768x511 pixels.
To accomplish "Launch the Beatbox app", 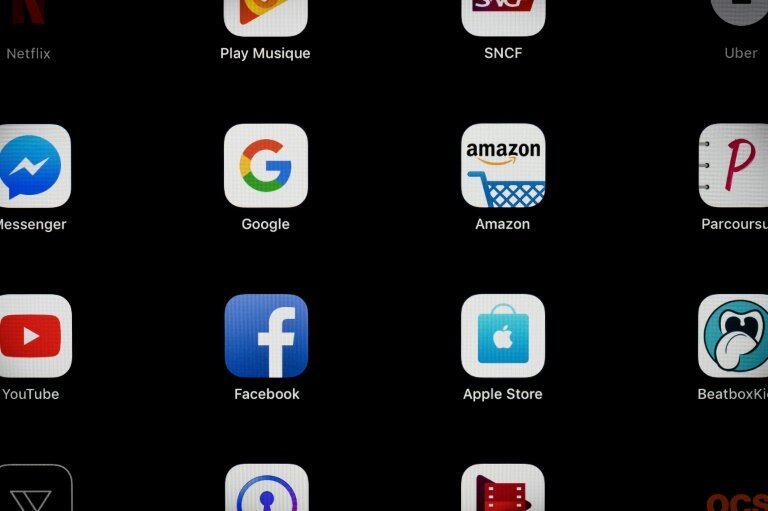I will 736,336.
